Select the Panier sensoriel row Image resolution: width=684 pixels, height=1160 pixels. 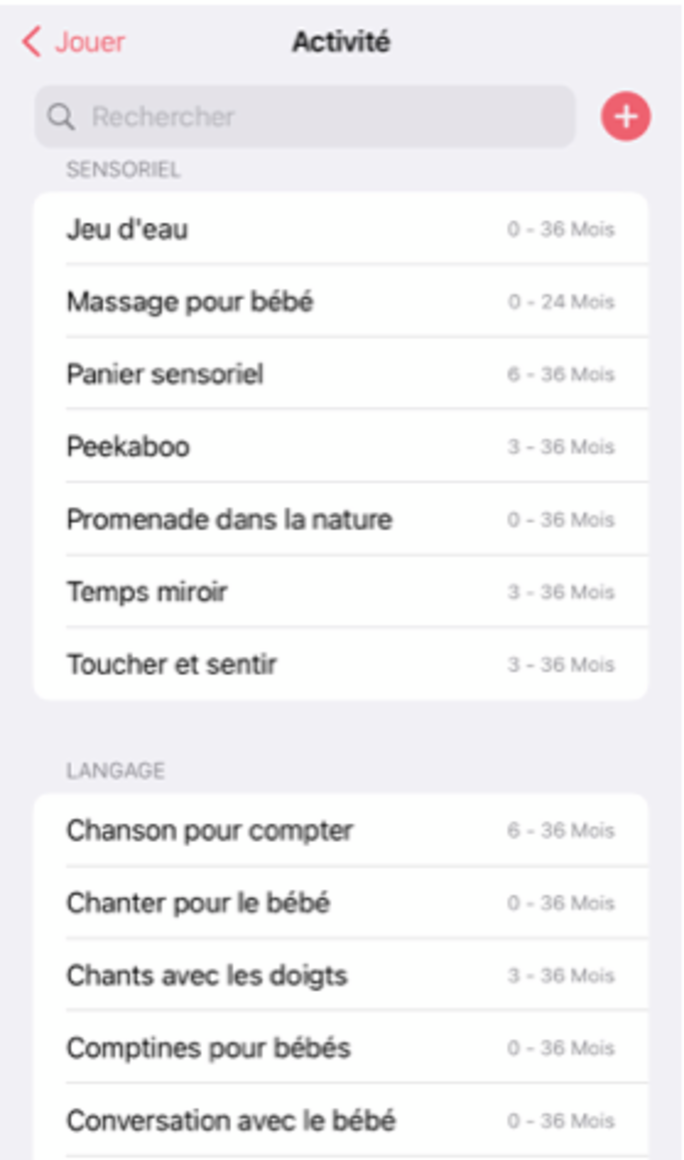(340, 374)
